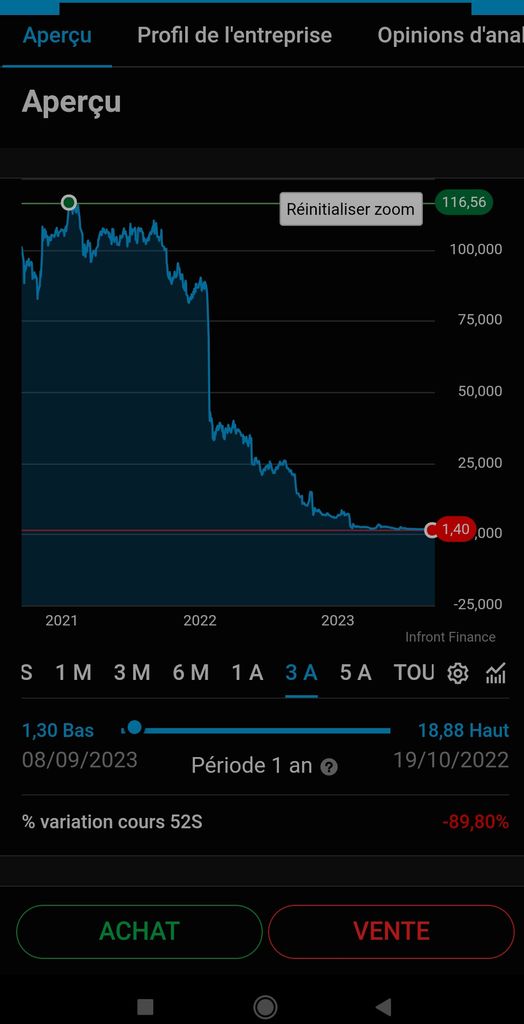The height and width of the screenshot is (1024, 524).
Task: Tap Réinitialiser zoom on the chart
Action: coord(351,209)
